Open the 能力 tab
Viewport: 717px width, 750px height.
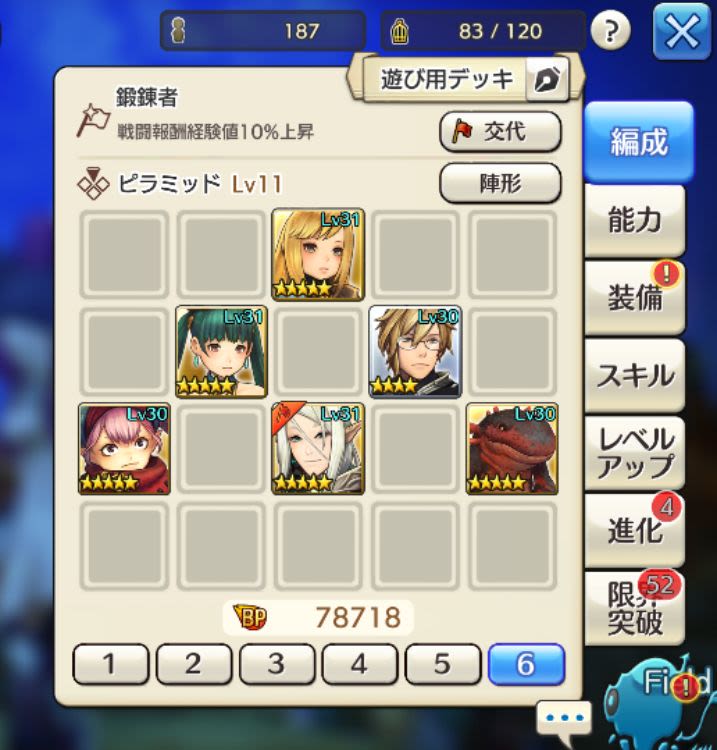(x=635, y=220)
